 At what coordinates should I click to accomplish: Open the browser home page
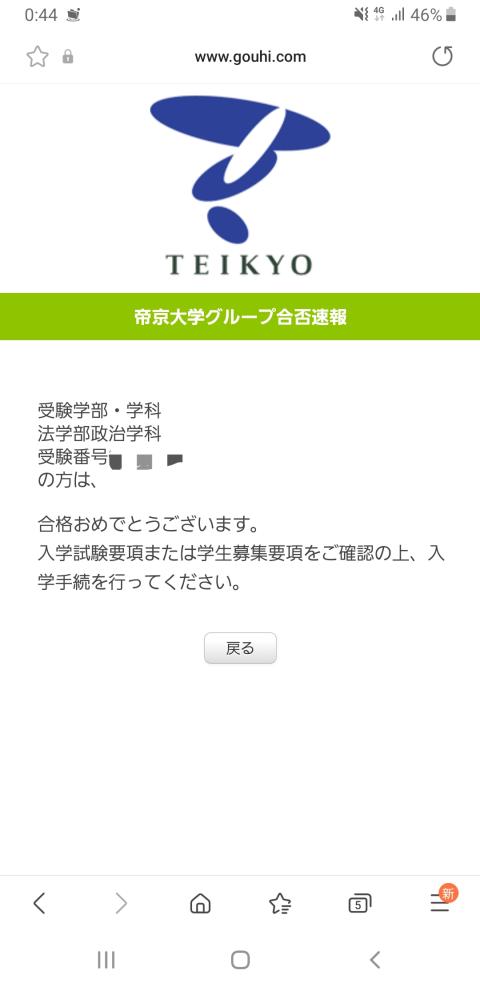[x=200, y=904]
